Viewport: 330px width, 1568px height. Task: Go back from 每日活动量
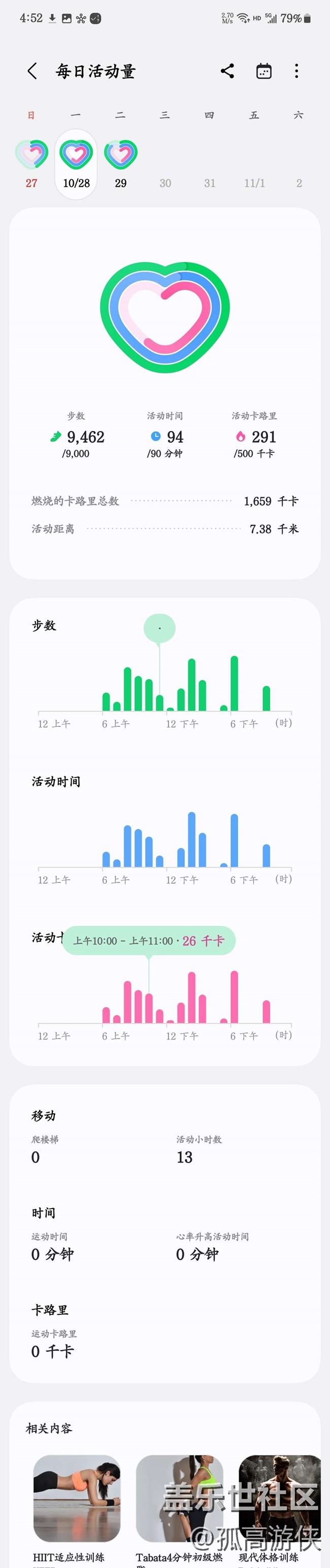click(x=32, y=71)
